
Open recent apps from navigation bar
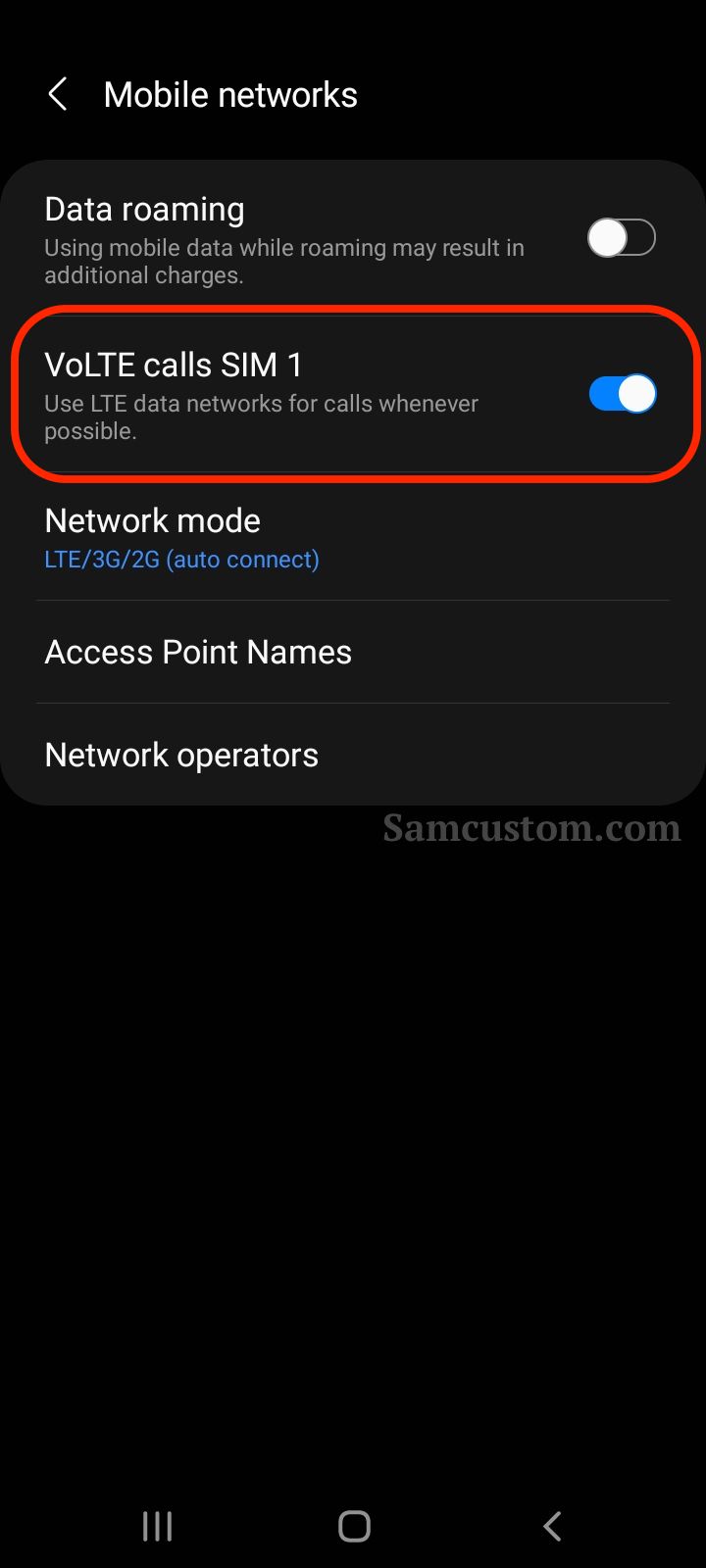click(x=157, y=1526)
